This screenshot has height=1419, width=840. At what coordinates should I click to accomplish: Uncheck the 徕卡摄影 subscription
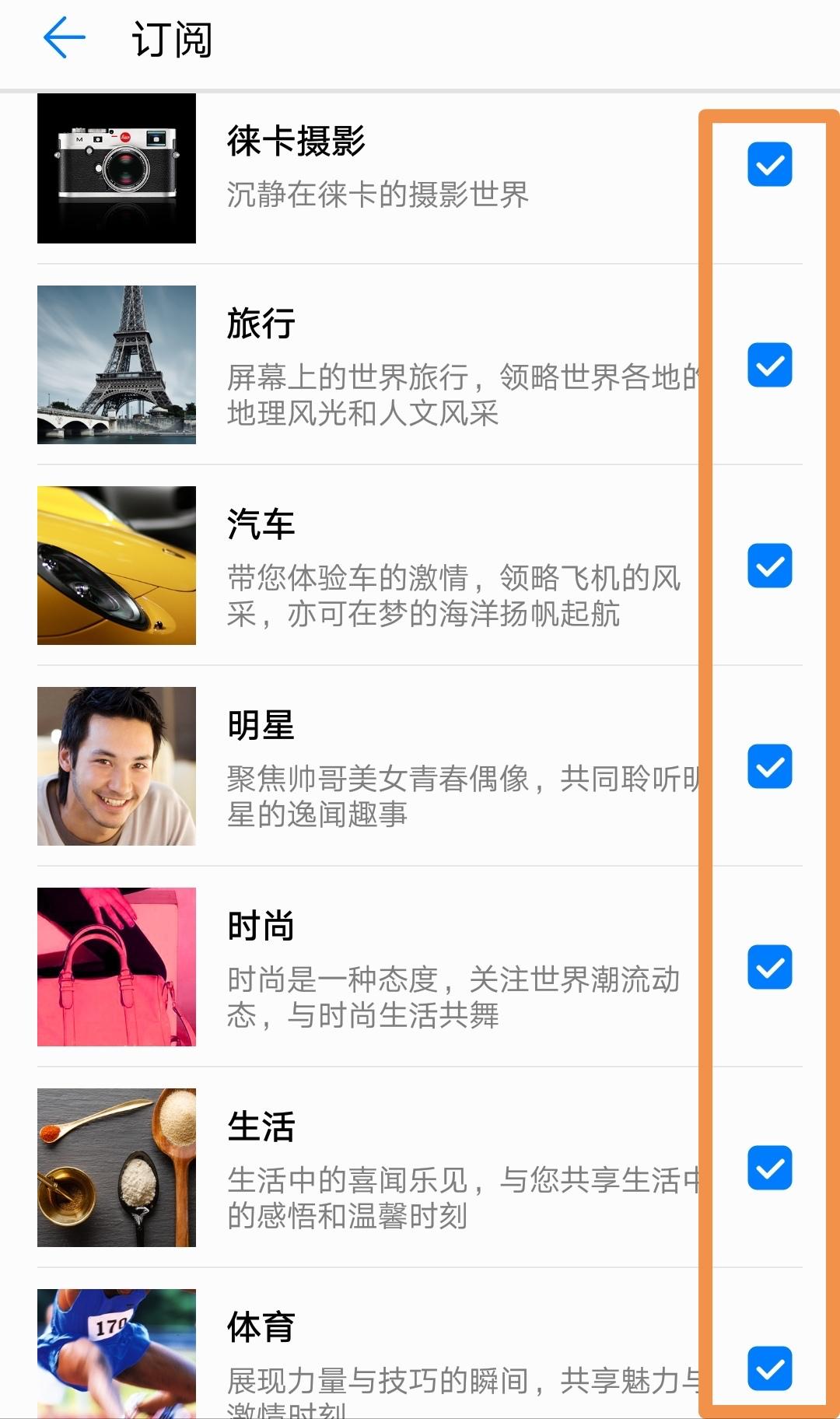[x=769, y=164]
